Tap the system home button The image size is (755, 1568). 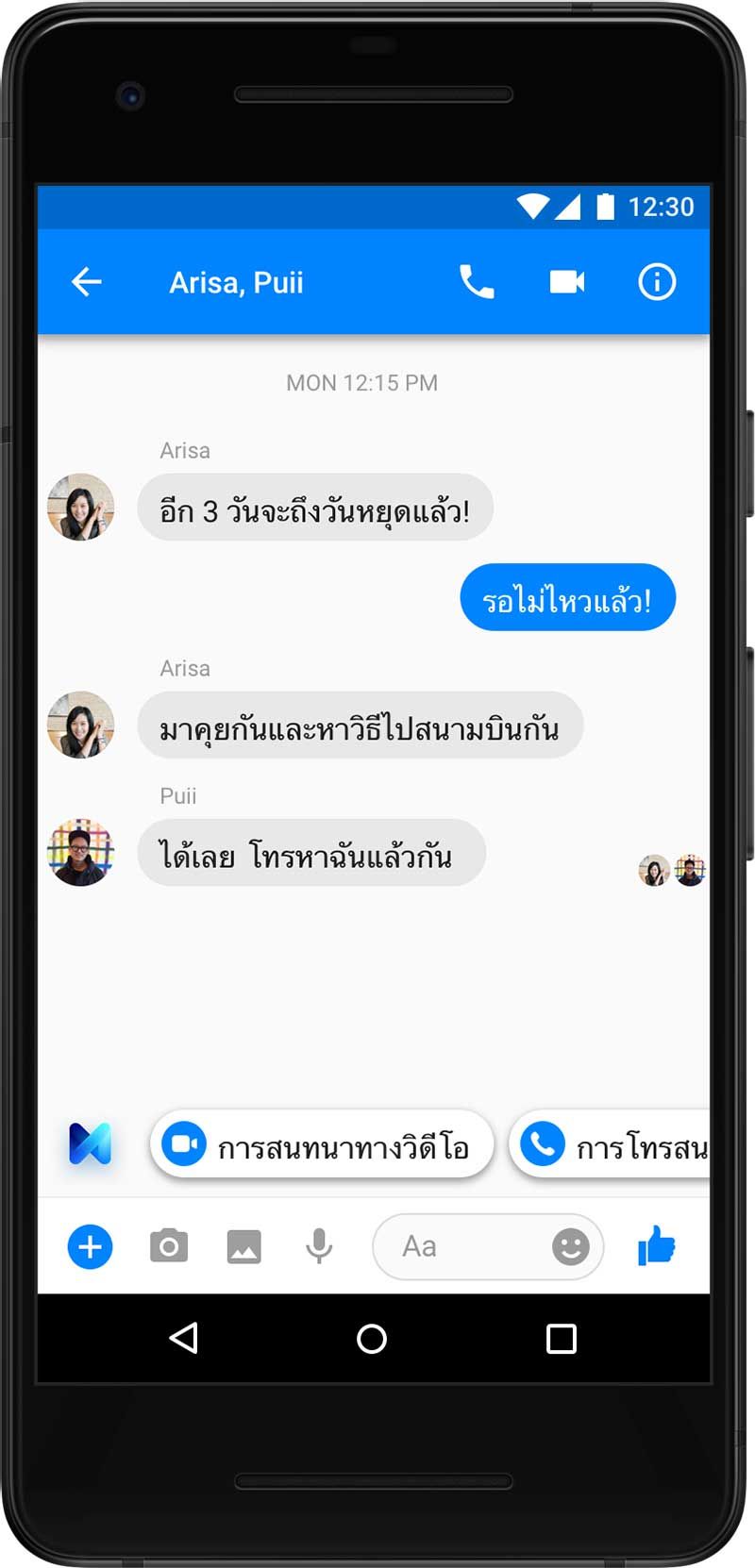[372, 1339]
